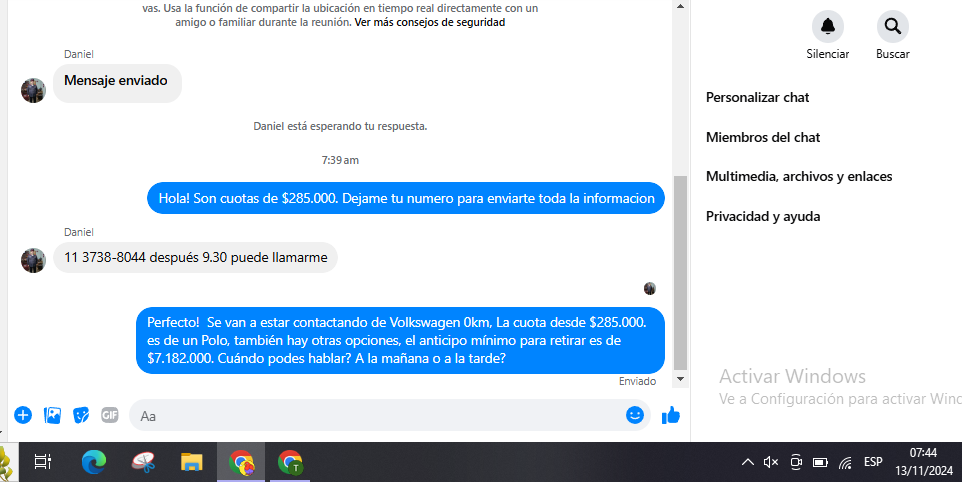Send a thumbs-up like
Viewport: 962px width, 482px height.
pos(671,415)
